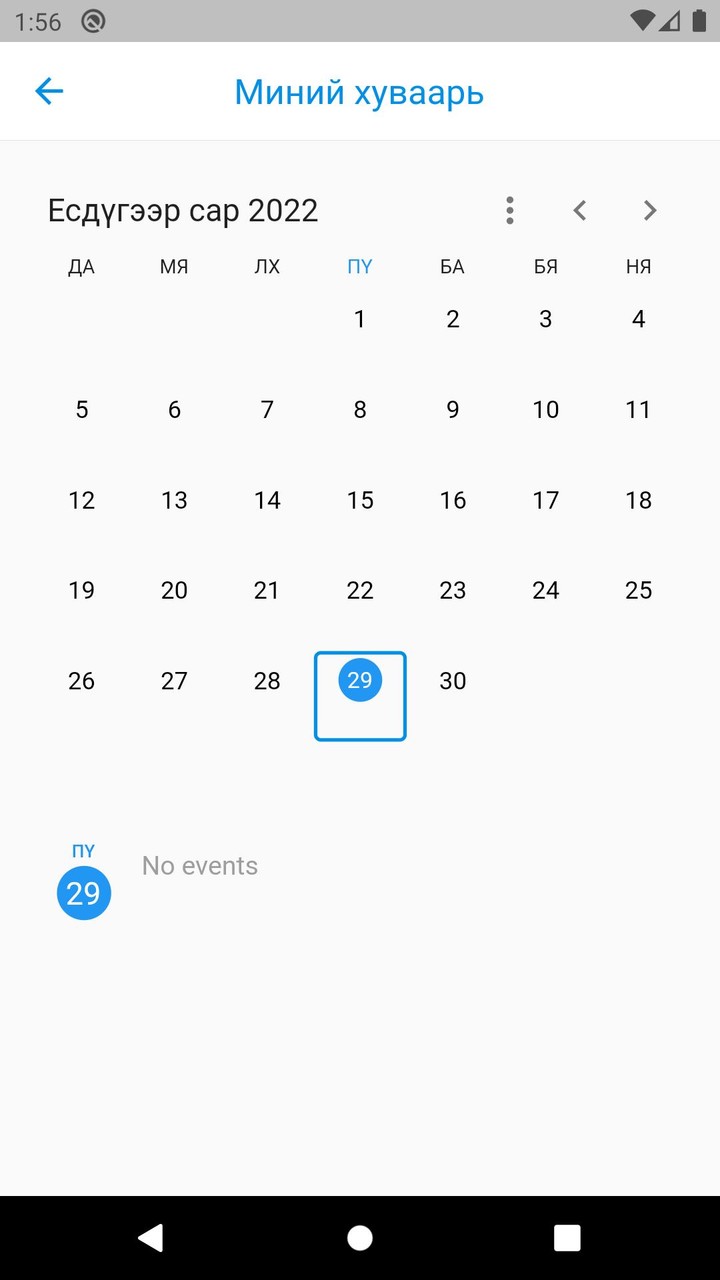Open Миний хуваарь title link
This screenshot has height=1280, width=720.
(360, 91)
